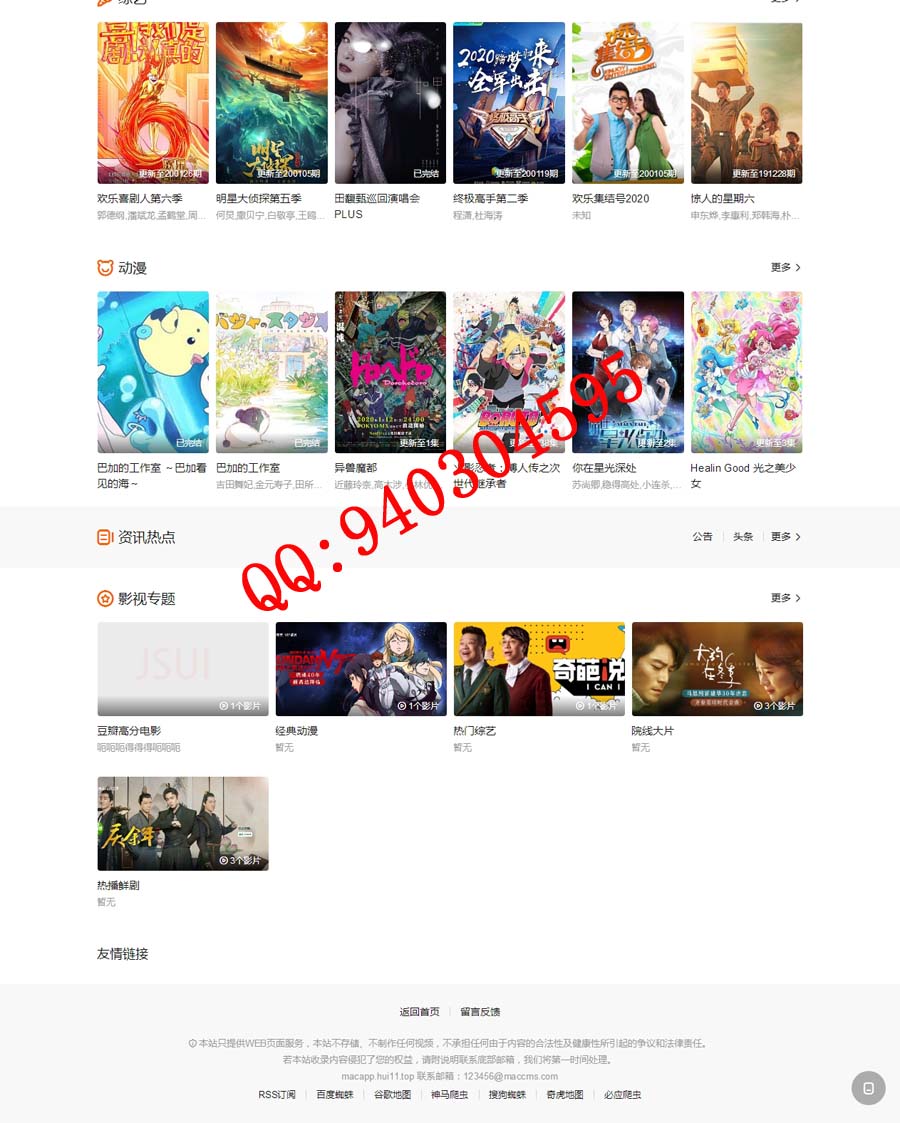900x1123 pixels.
Task: Open 终极高手第二季 show
Action: 509,102
